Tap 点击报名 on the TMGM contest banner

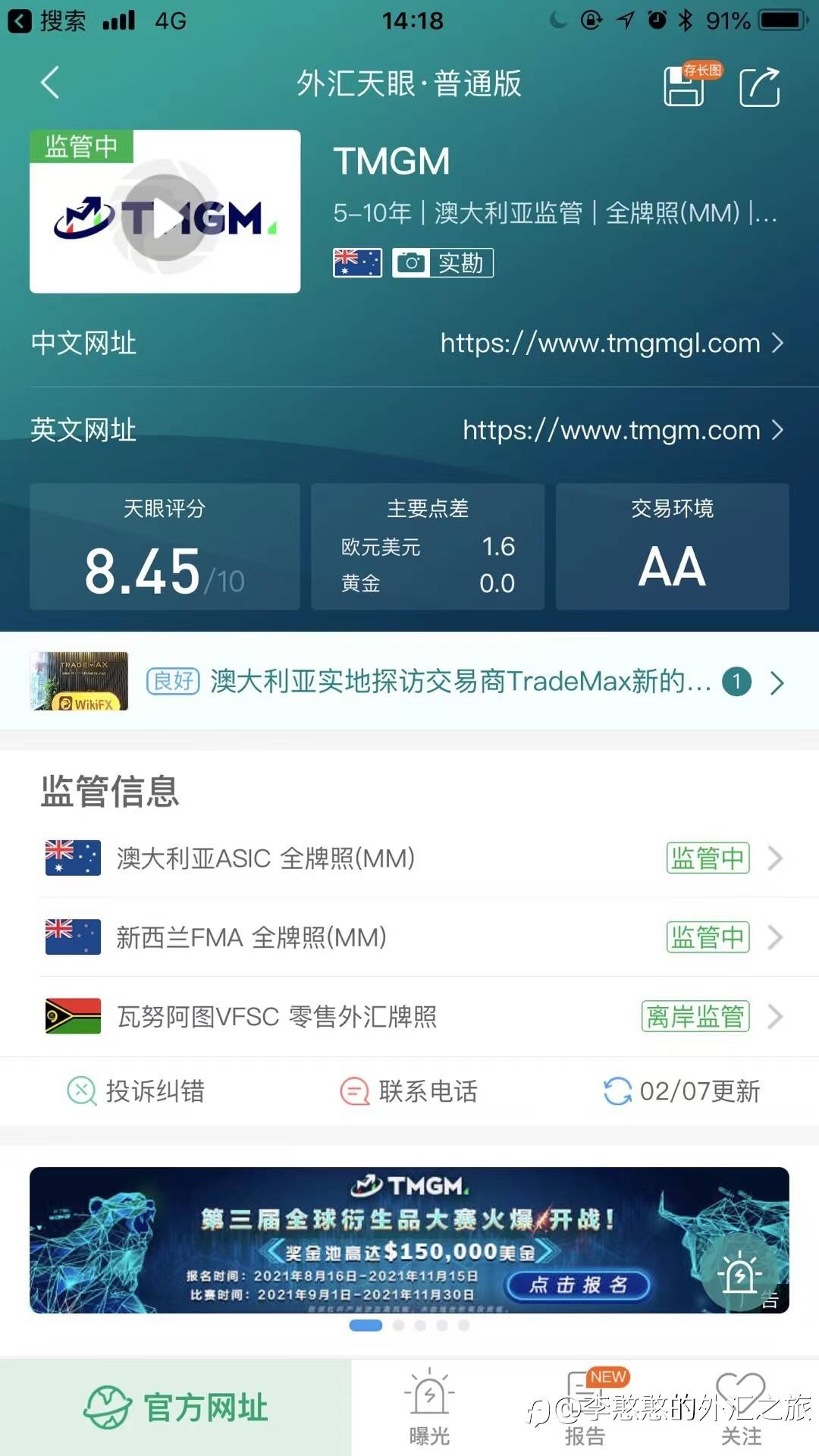(578, 1285)
